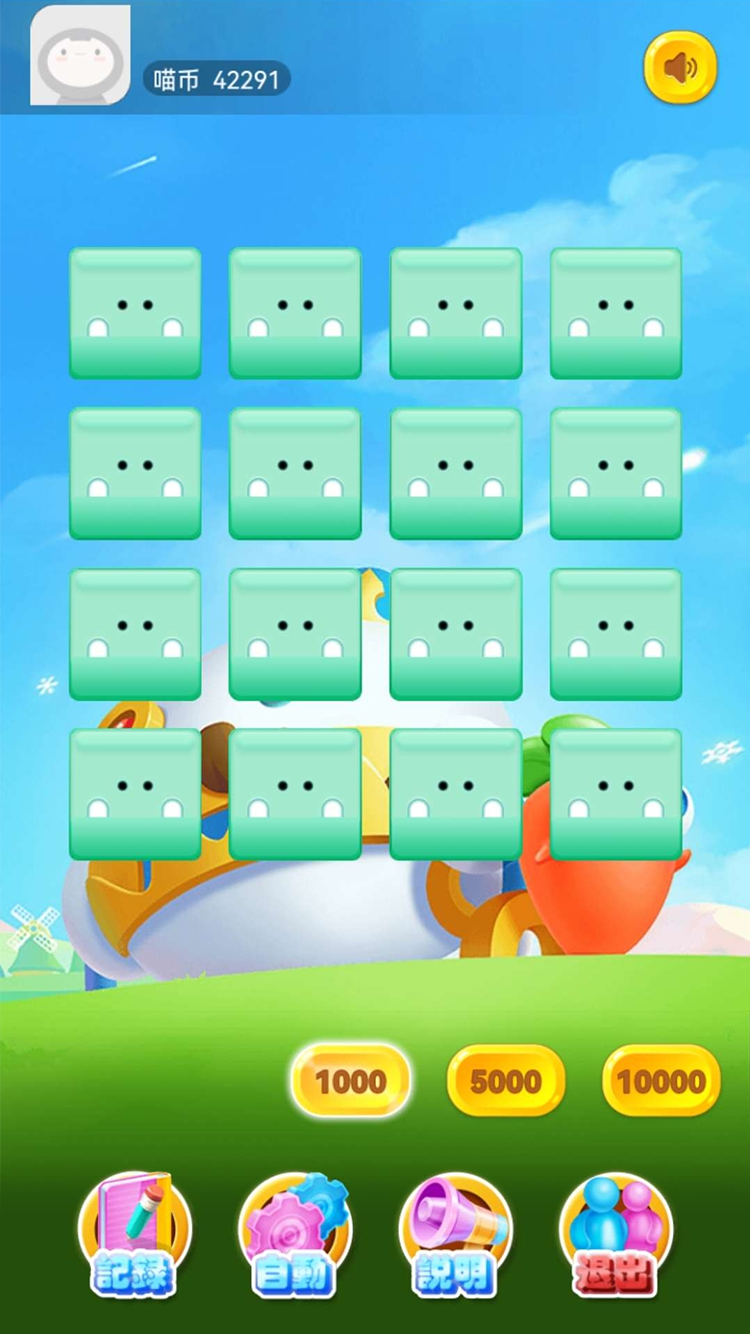This screenshot has height=1334, width=750.
Task: Choose the 5000 bet amount
Action: pos(506,1081)
